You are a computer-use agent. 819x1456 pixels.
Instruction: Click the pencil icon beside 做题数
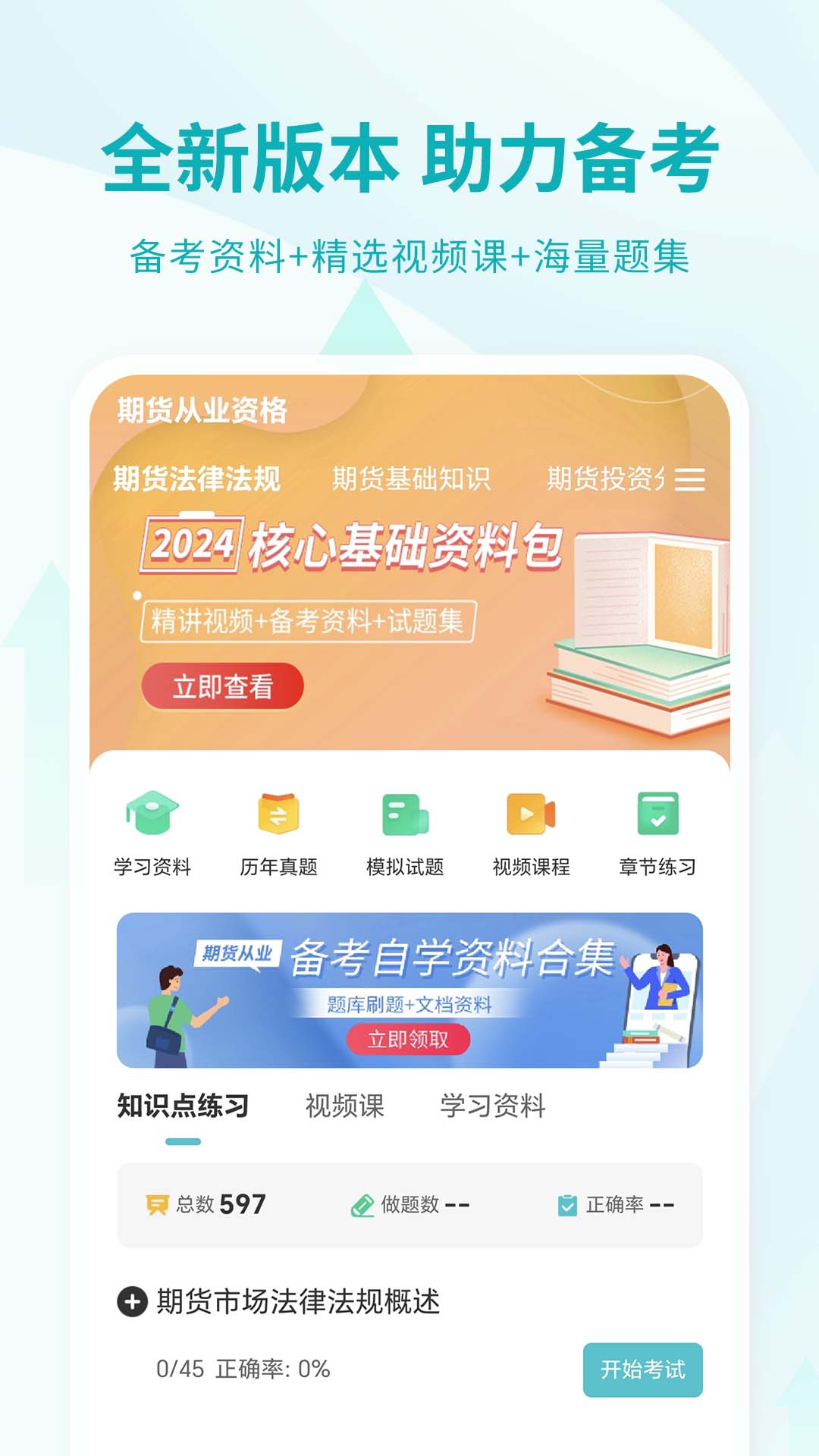pyautogui.click(x=362, y=1205)
